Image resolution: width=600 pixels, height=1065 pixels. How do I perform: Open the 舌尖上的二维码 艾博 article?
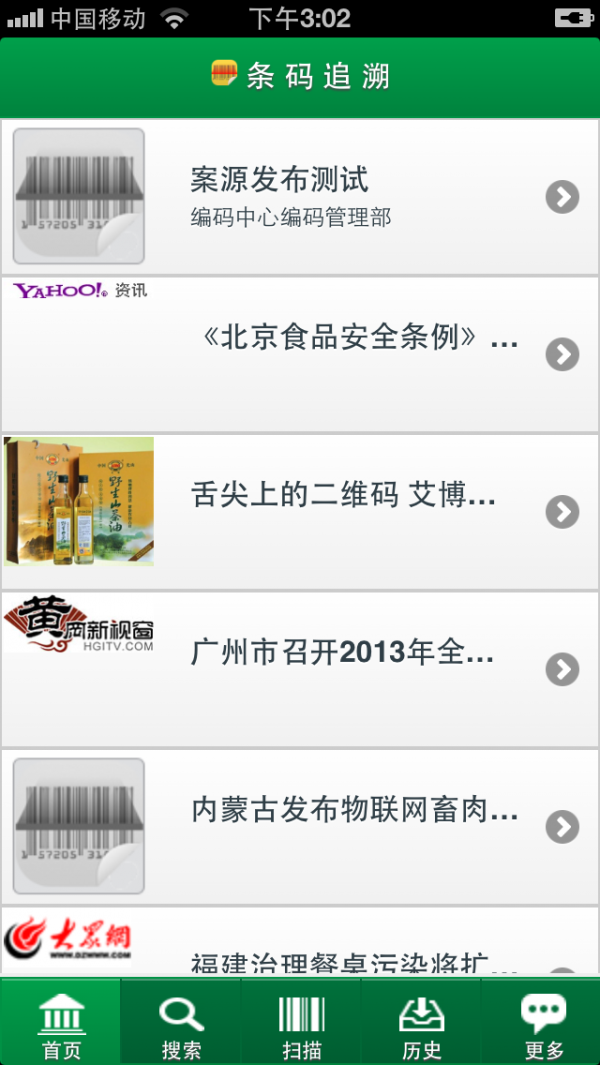(300, 511)
